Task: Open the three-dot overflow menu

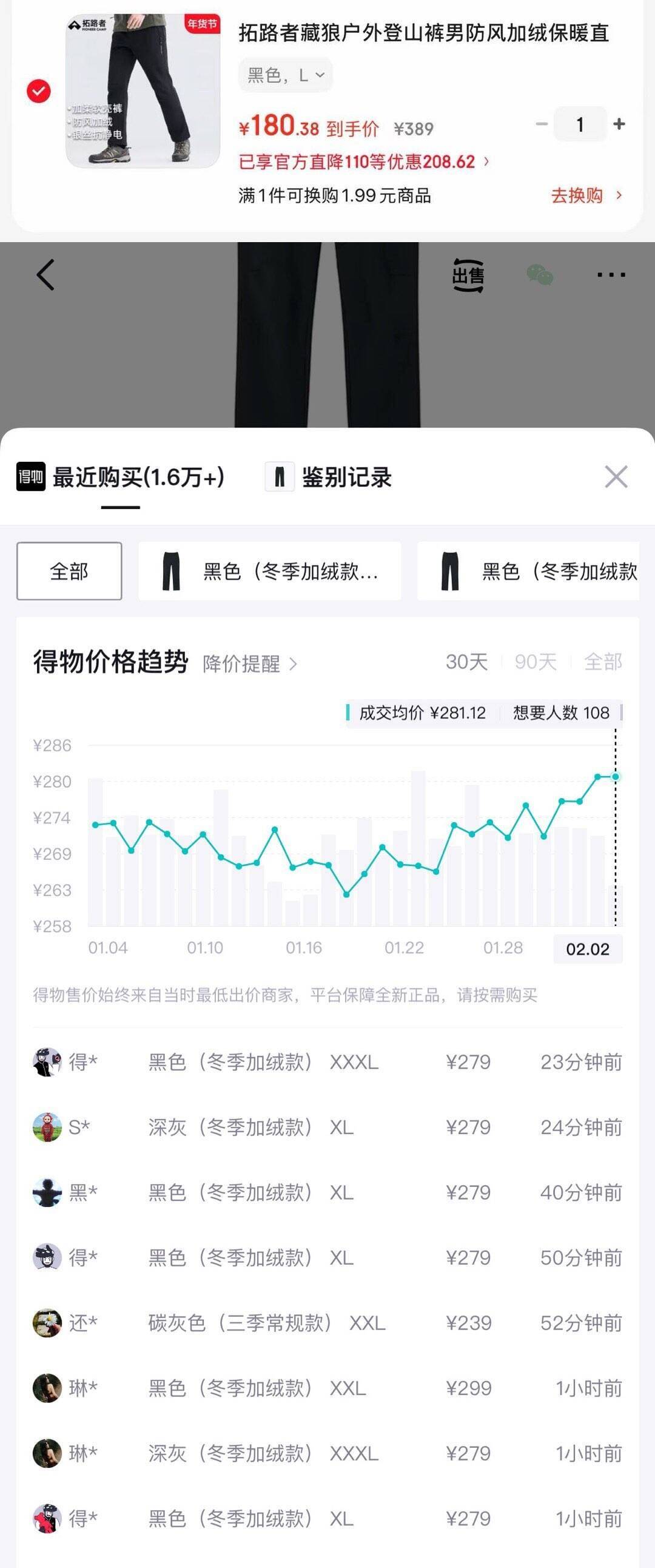Action: tap(611, 275)
